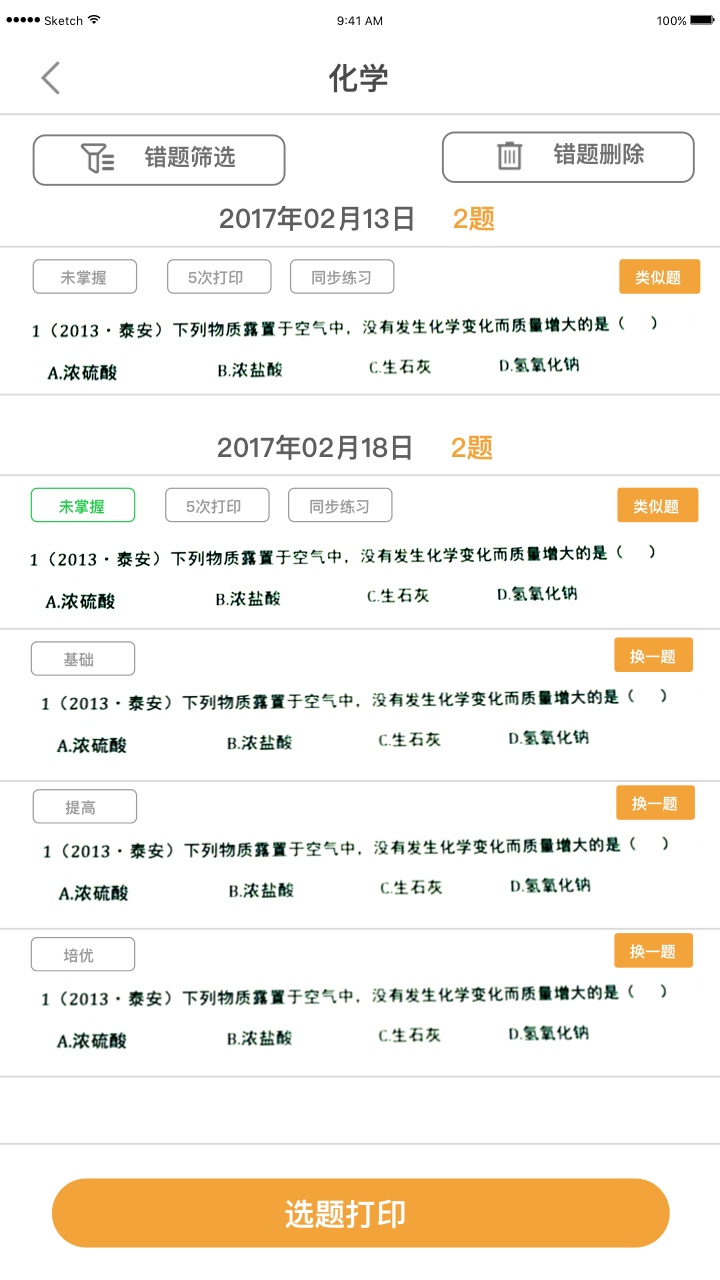
Task: Tap the back chevron to leave 化学 page
Action: (50, 77)
